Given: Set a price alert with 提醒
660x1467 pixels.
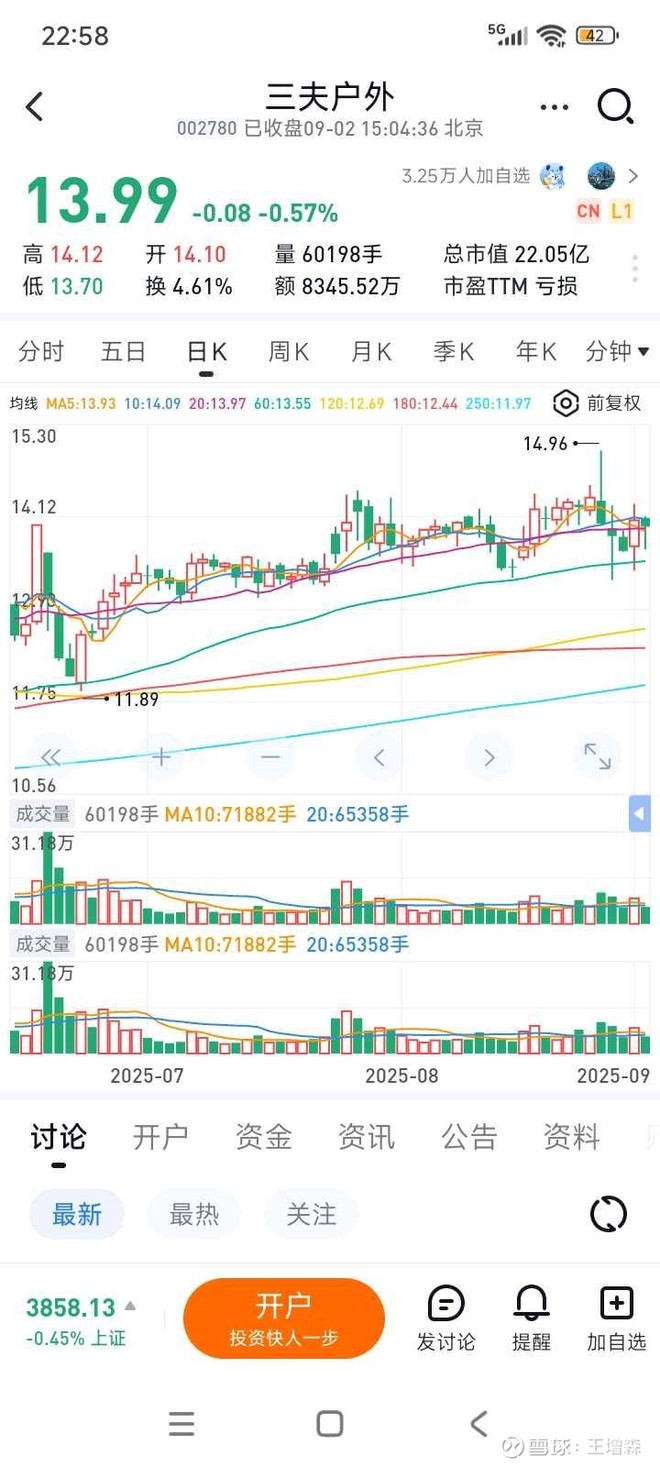Looking at the screenshot, I should 531,1318.
